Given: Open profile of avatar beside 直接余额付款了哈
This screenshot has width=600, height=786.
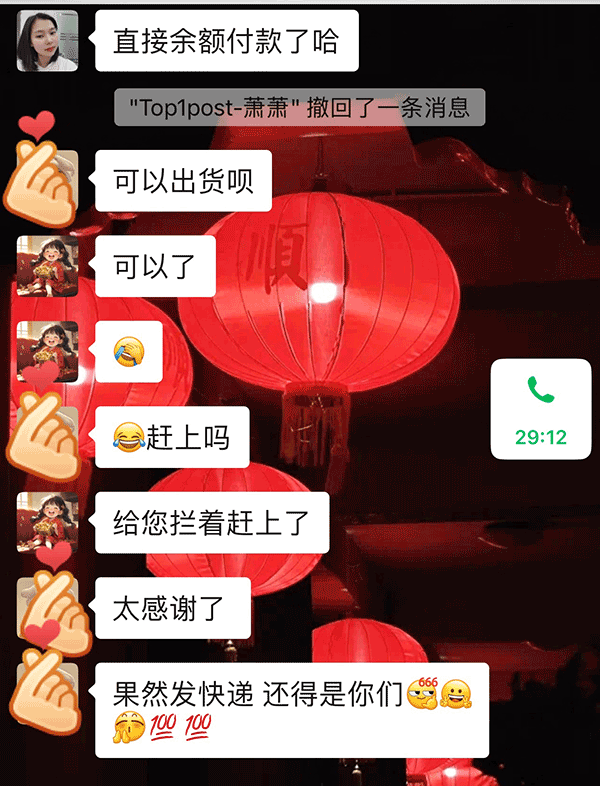Looking at the screenshot, I should pos(47,41).
